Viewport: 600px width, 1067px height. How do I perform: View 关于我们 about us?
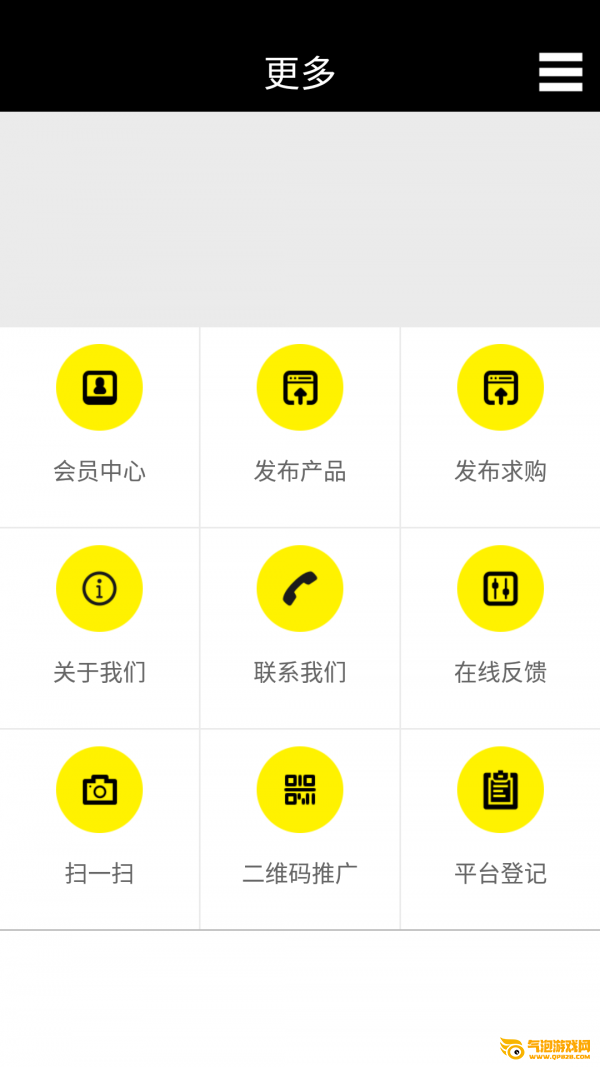pyautogui.click(x=99, y=628)
